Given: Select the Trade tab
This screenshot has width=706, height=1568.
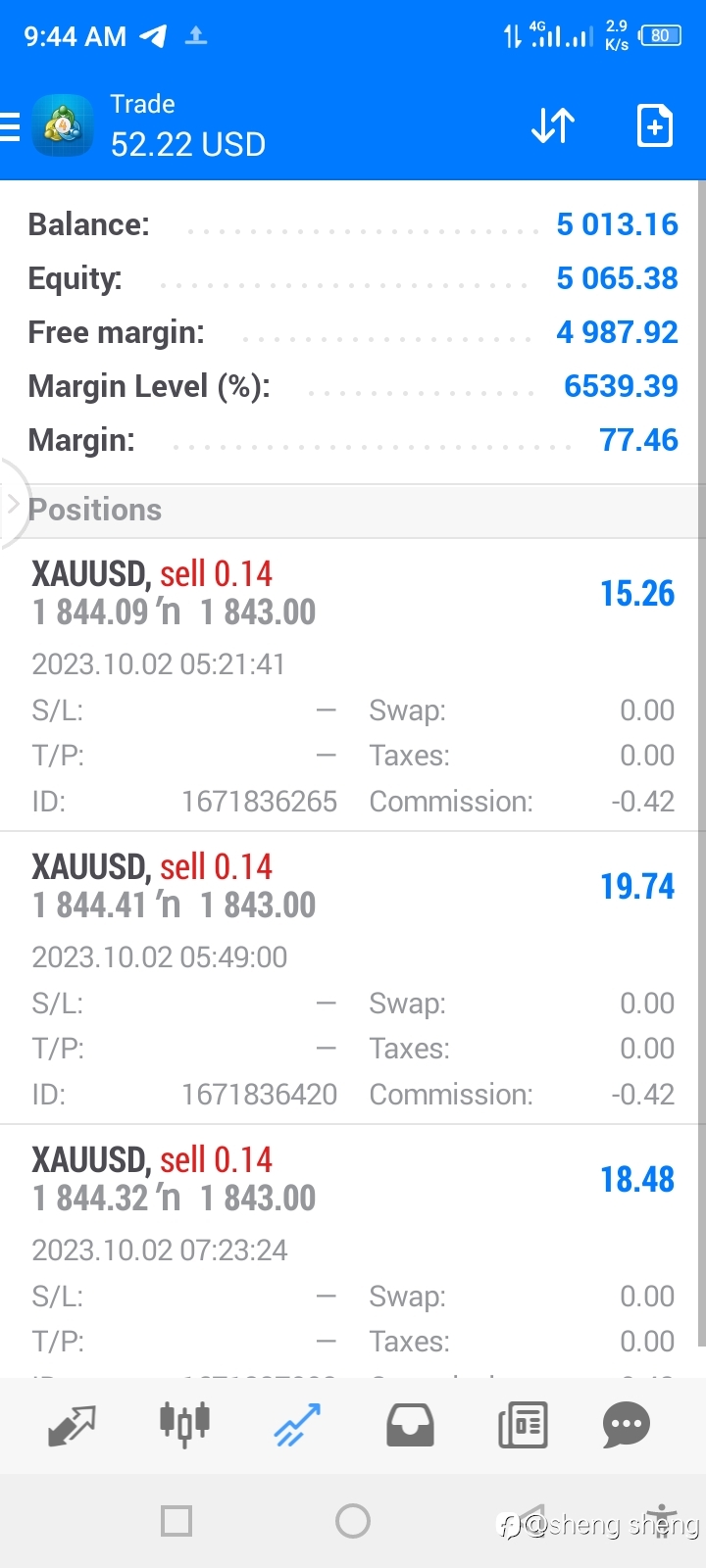Looking at the screenshot, I should point(297,1426).
